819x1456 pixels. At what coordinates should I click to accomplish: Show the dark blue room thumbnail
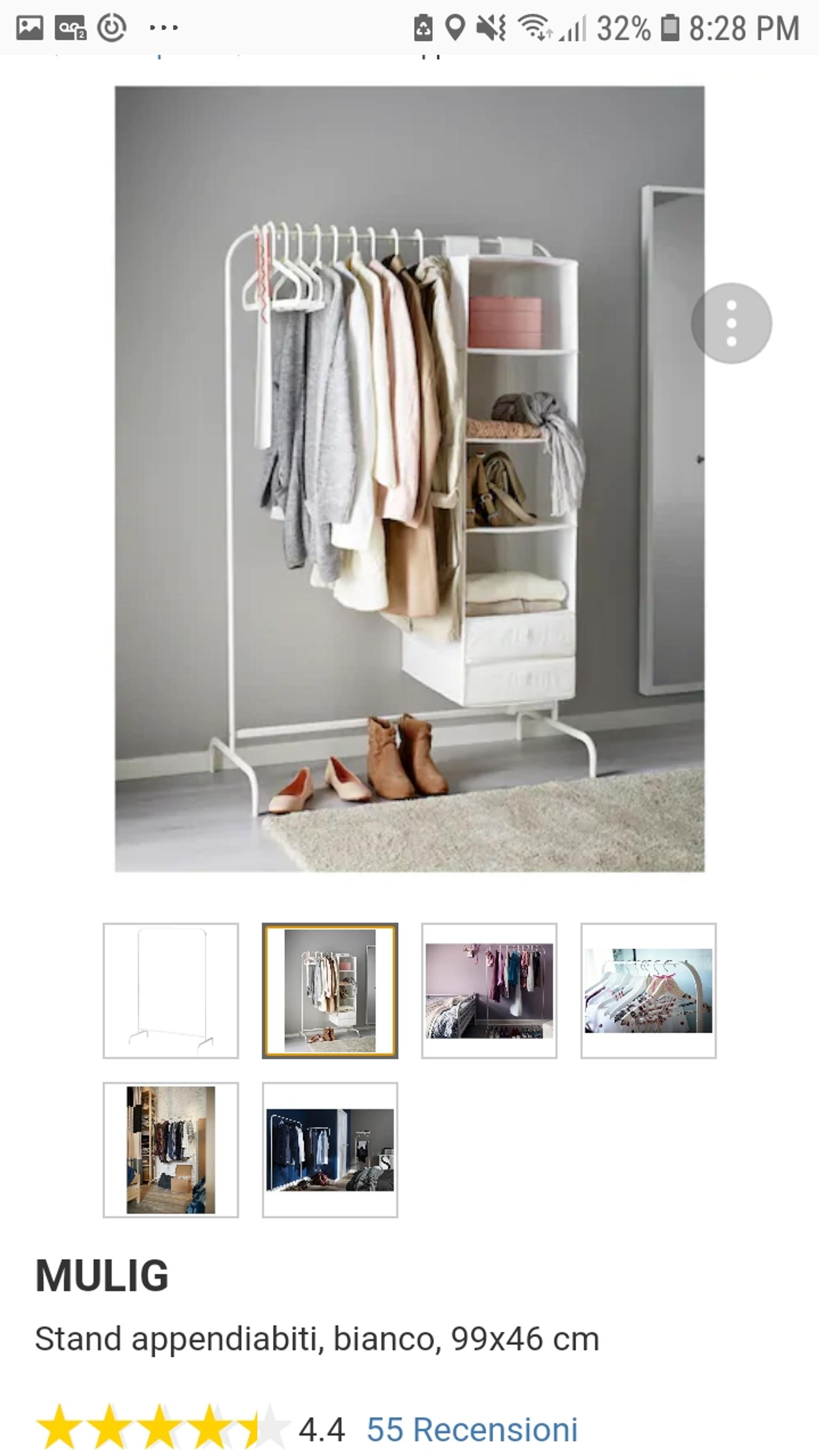(x=330, y=1149)
